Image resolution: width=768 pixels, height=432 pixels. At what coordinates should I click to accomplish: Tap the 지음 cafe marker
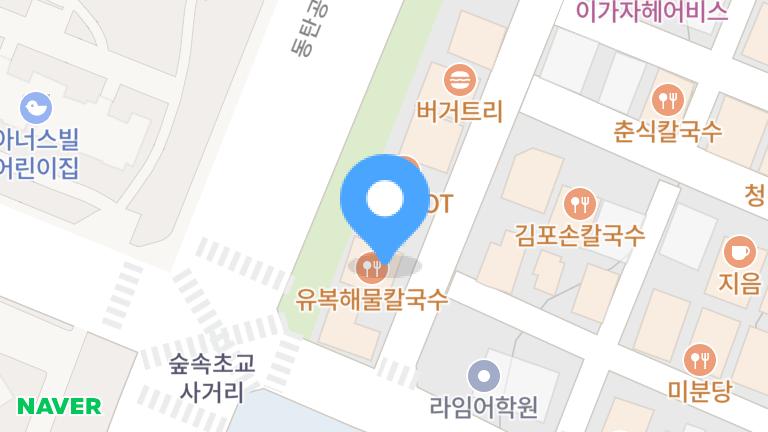tap(740, 250)
